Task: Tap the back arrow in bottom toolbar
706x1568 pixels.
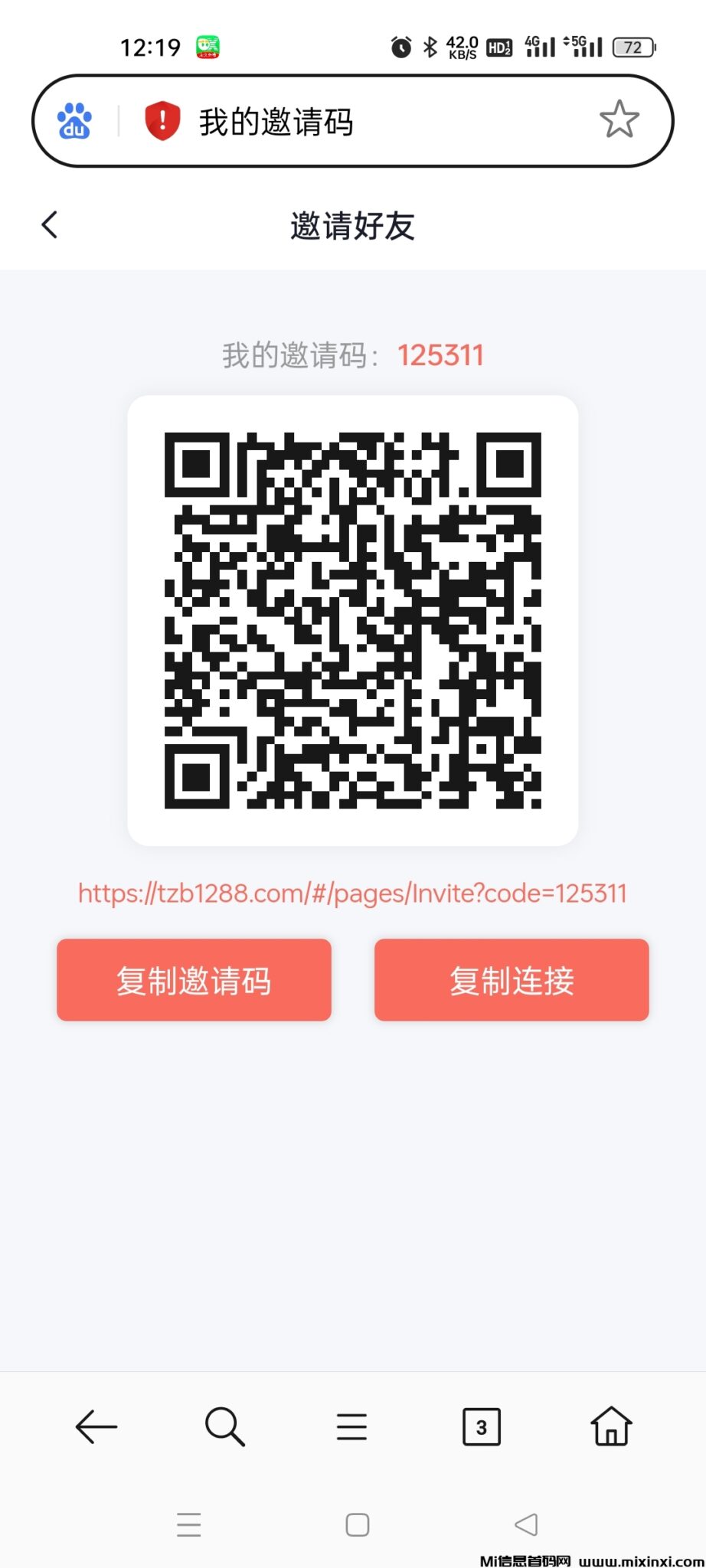Action: (x=95, y=1426)
